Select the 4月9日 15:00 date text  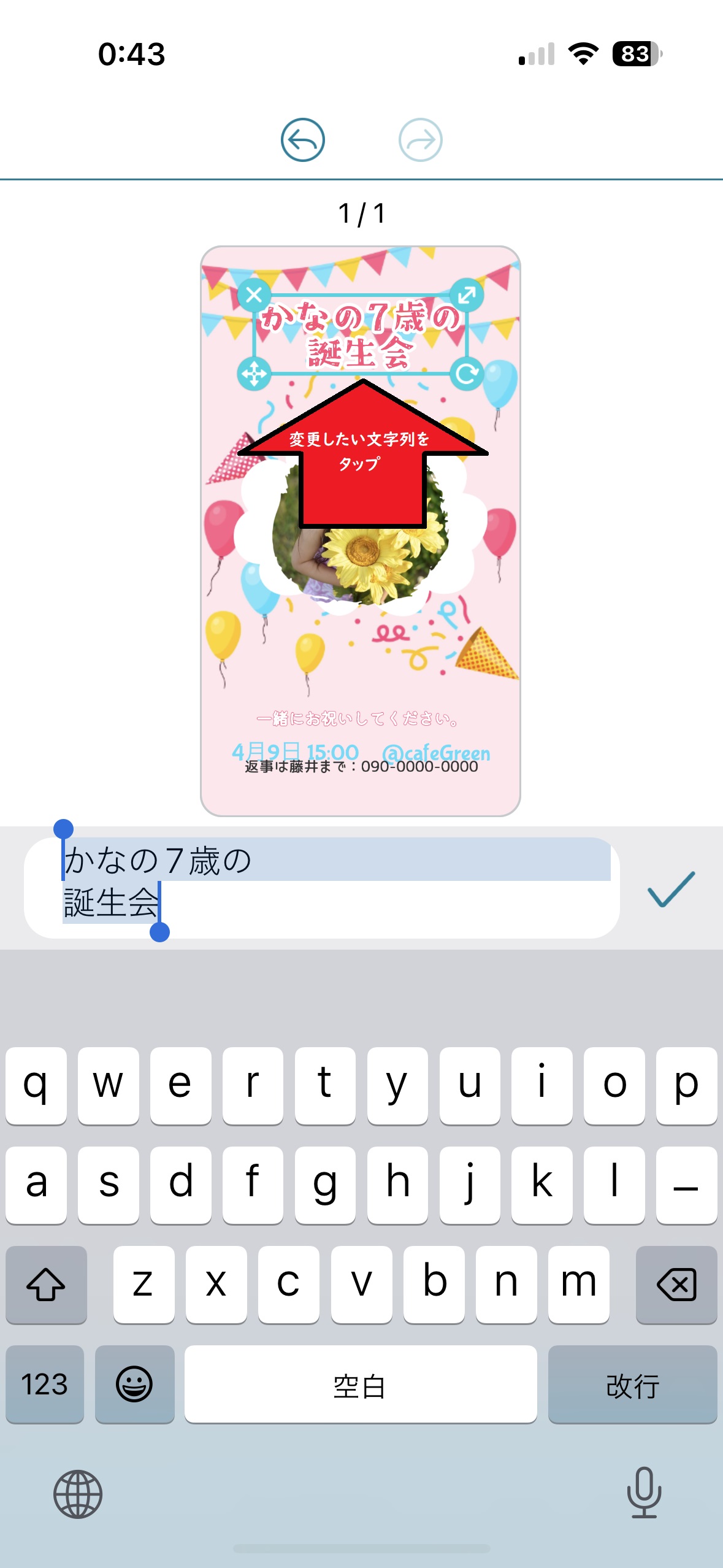[x=294, y=750]
